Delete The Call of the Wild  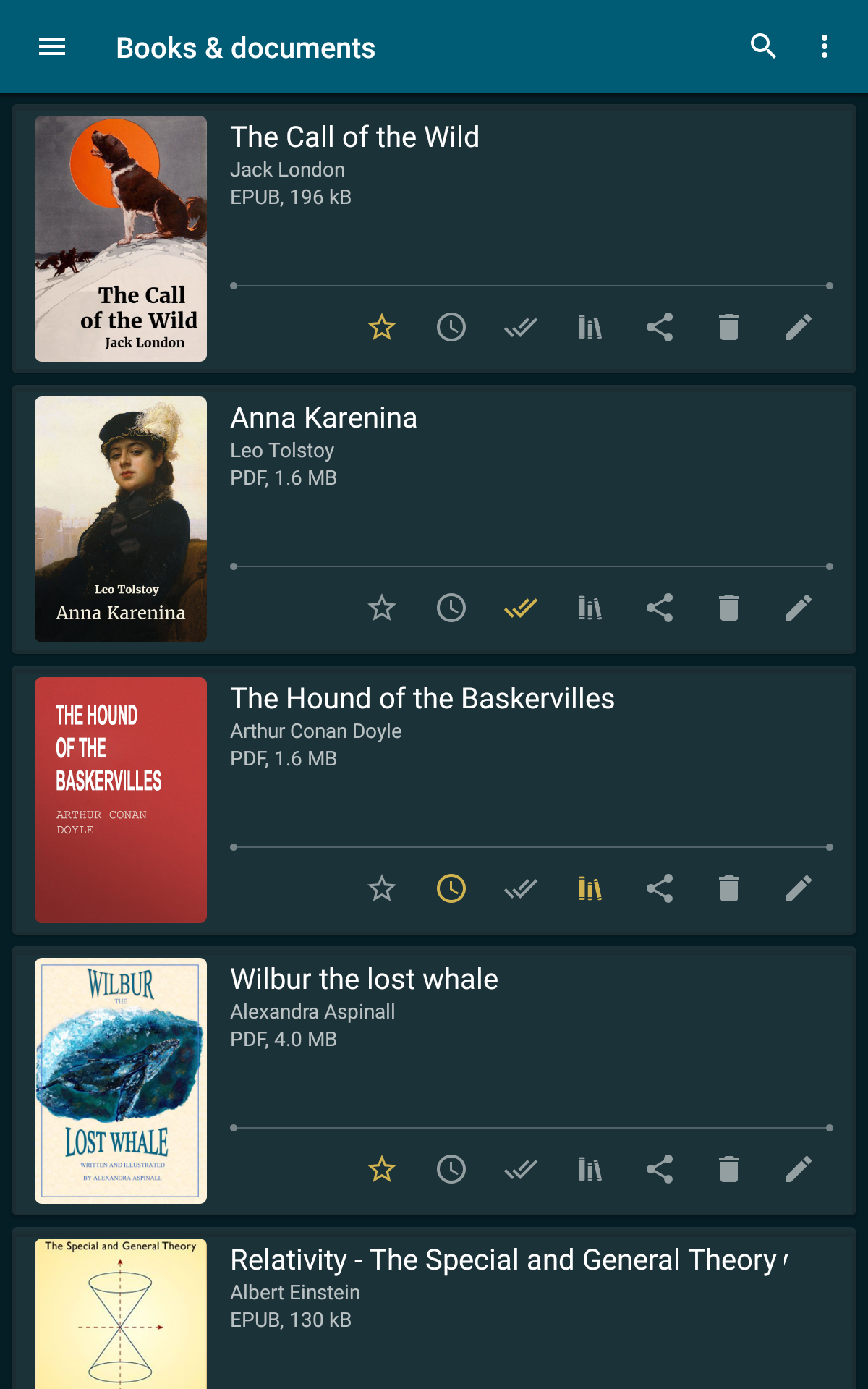point(729,327)
